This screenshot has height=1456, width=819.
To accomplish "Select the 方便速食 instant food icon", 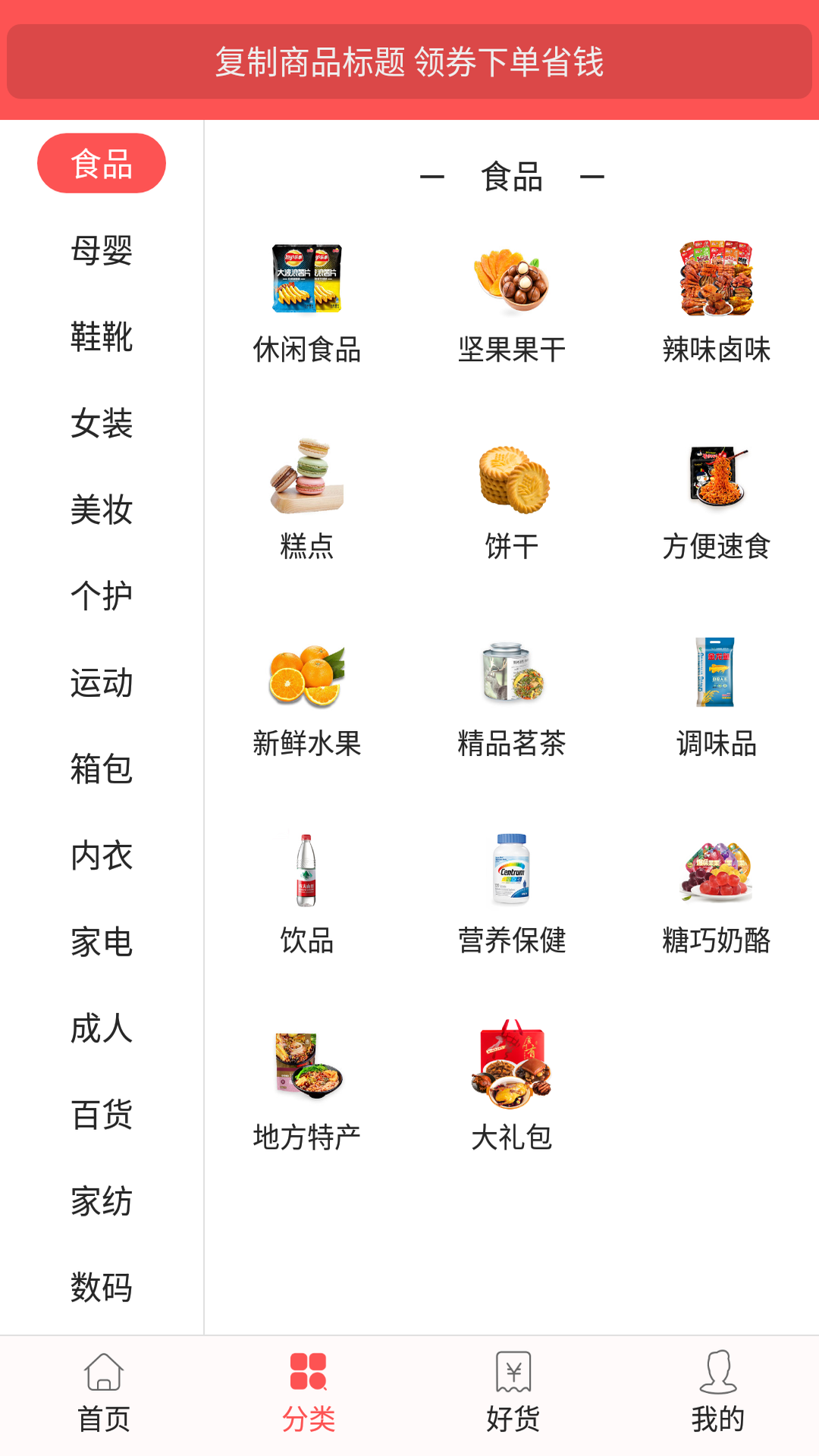I will tap(715, 478).
